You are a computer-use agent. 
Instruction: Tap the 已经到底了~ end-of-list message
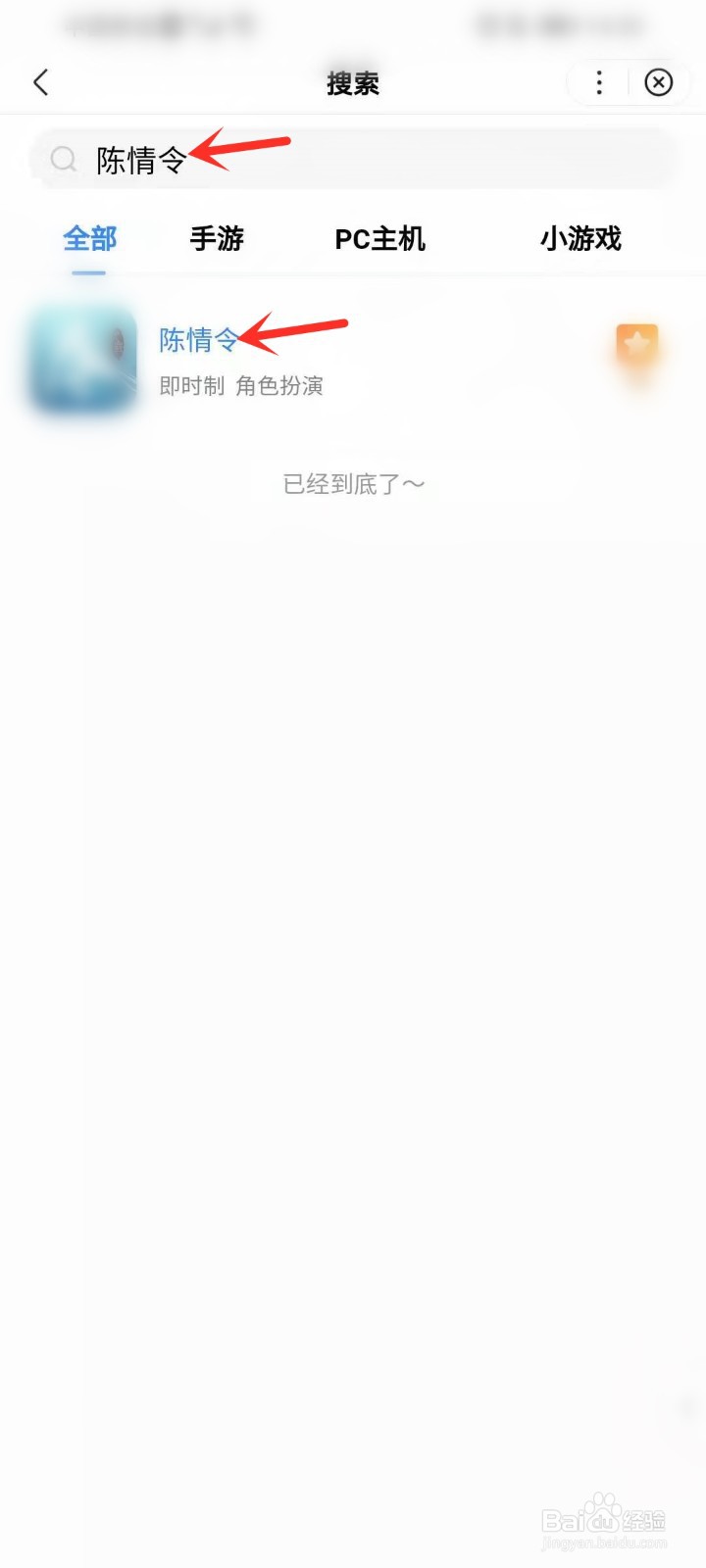tap(353, 483)
